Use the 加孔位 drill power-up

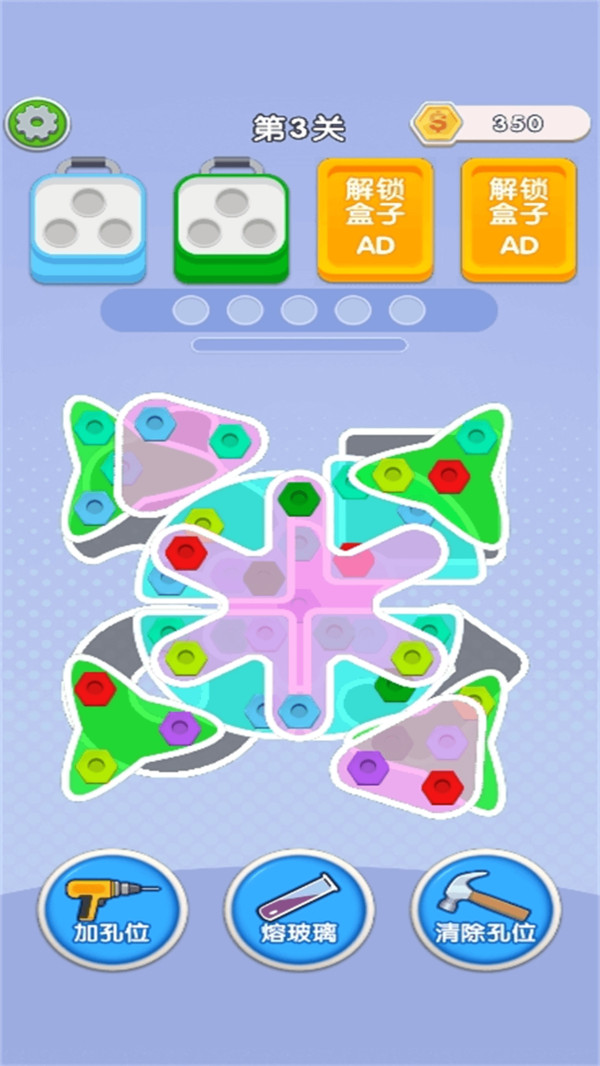pos(112,910)
